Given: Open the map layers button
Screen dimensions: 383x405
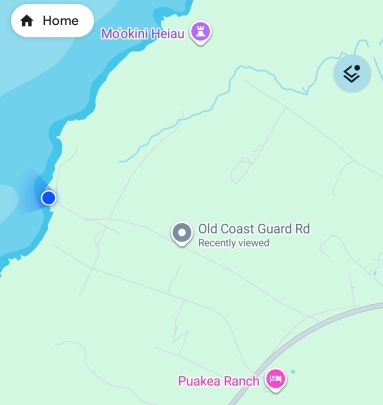Looking at the screenshot, I should tap(352, 73).
